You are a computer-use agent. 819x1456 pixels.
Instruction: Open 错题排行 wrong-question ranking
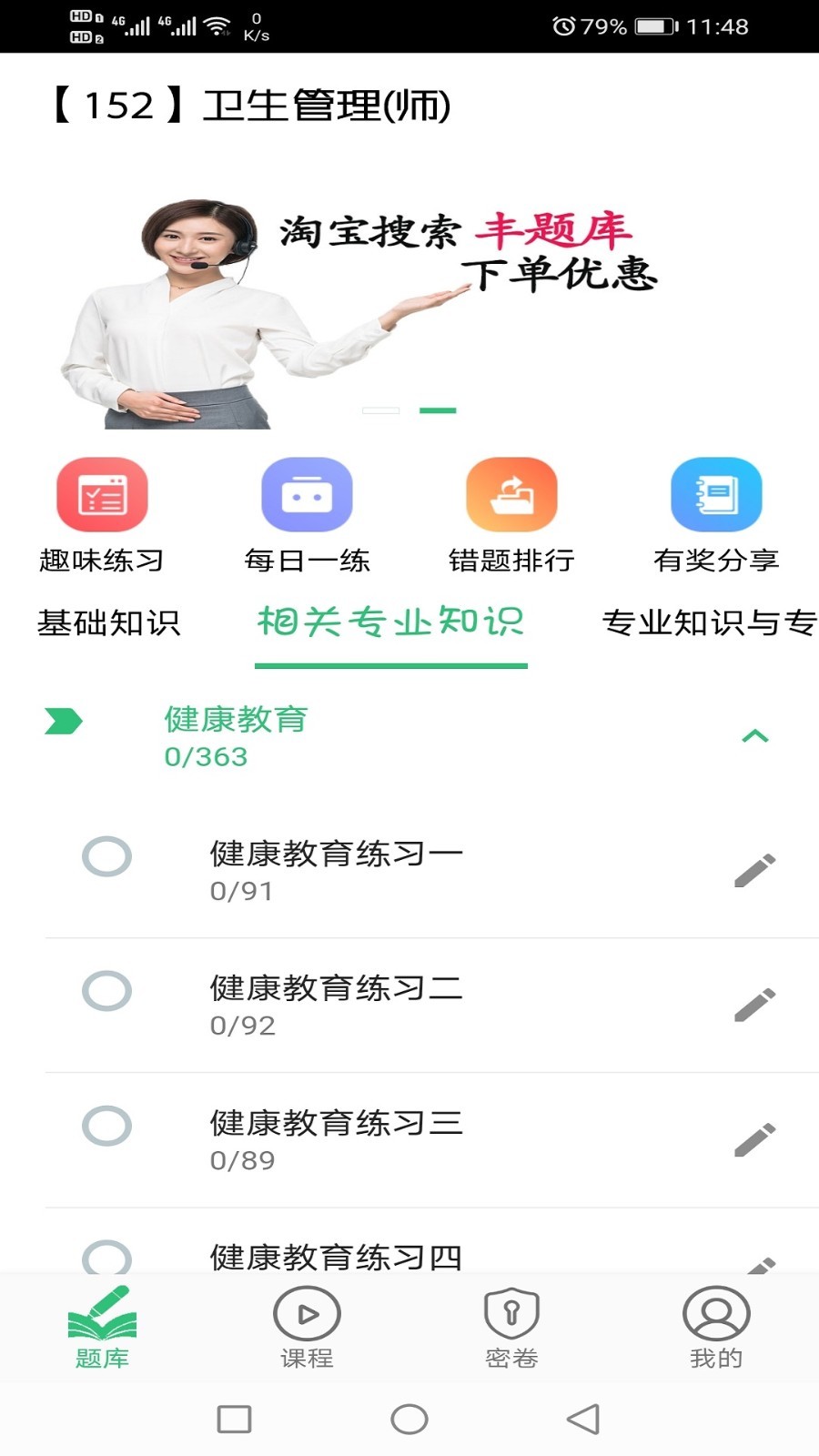tap(511, 515)
